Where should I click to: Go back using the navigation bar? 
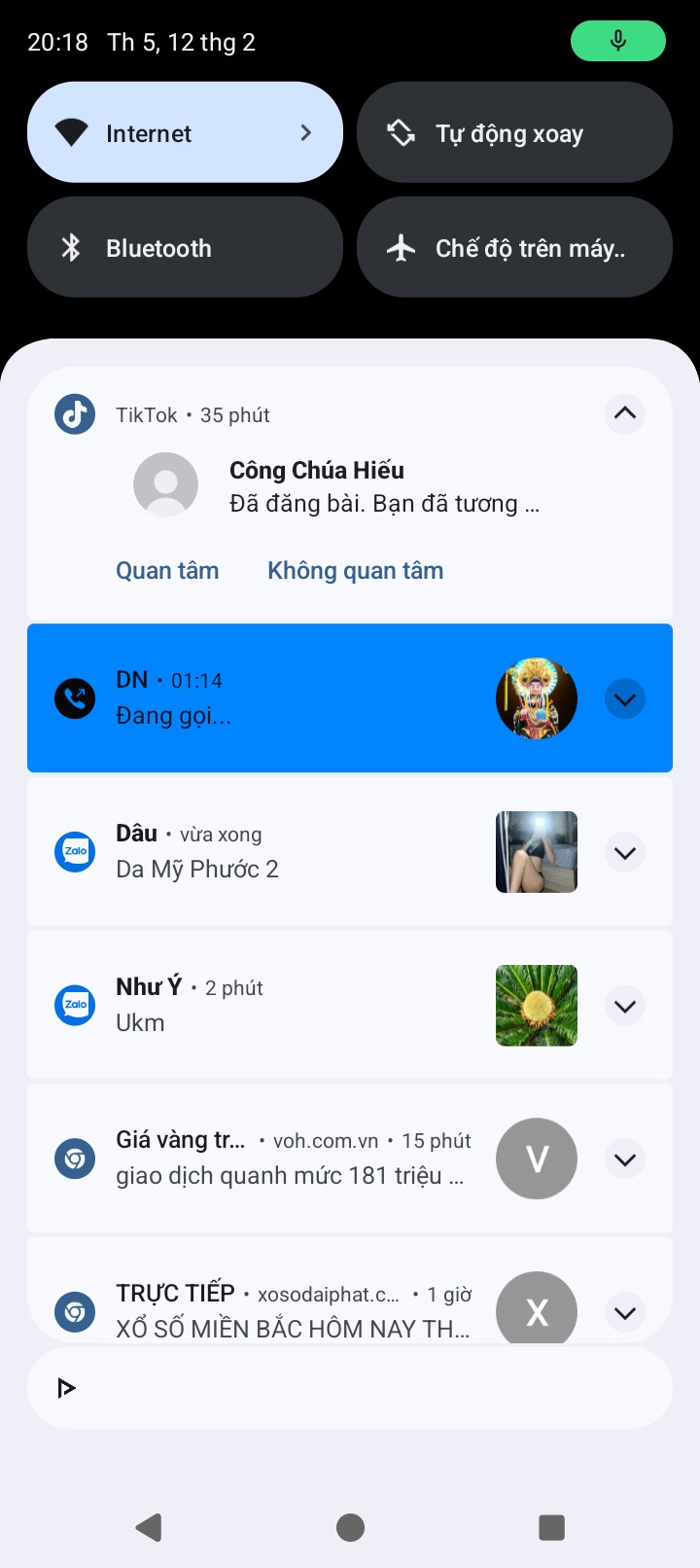[x=149, y=1527]
